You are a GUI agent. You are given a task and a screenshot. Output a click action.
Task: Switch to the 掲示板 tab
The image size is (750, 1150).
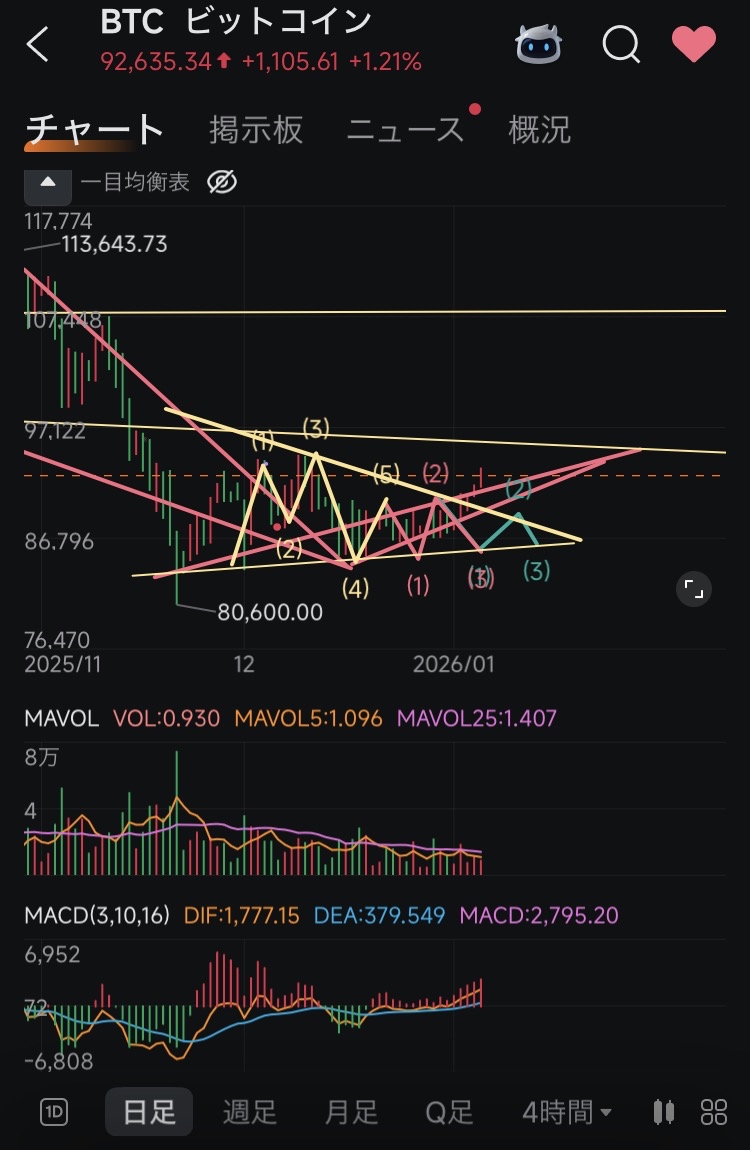click(256, 130)
